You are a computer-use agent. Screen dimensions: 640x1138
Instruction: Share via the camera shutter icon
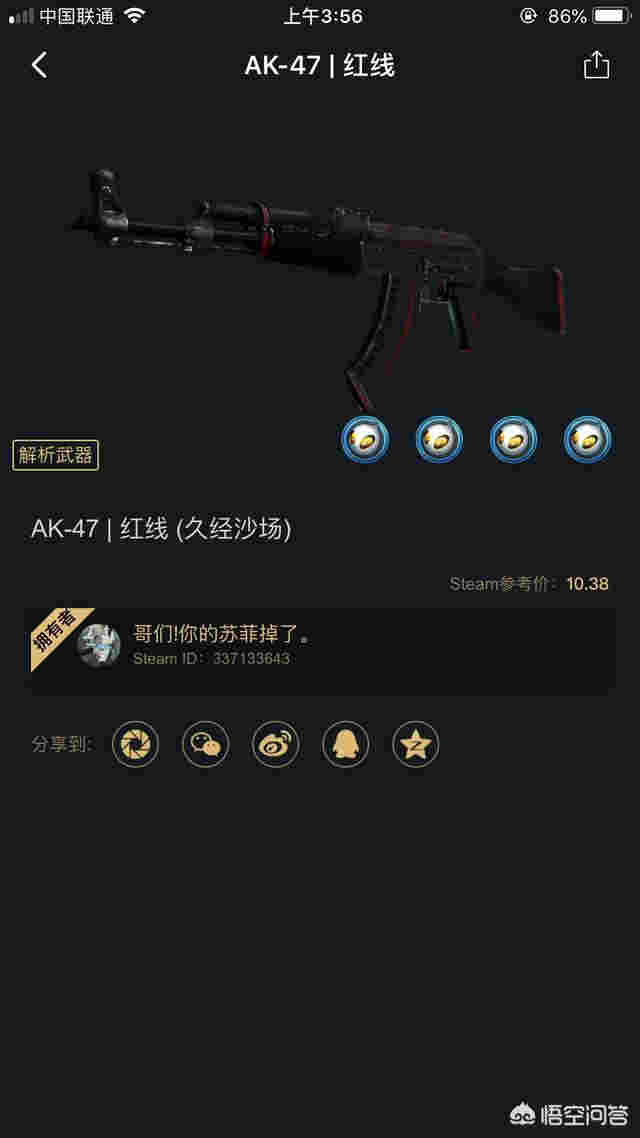tap(135, 745)
